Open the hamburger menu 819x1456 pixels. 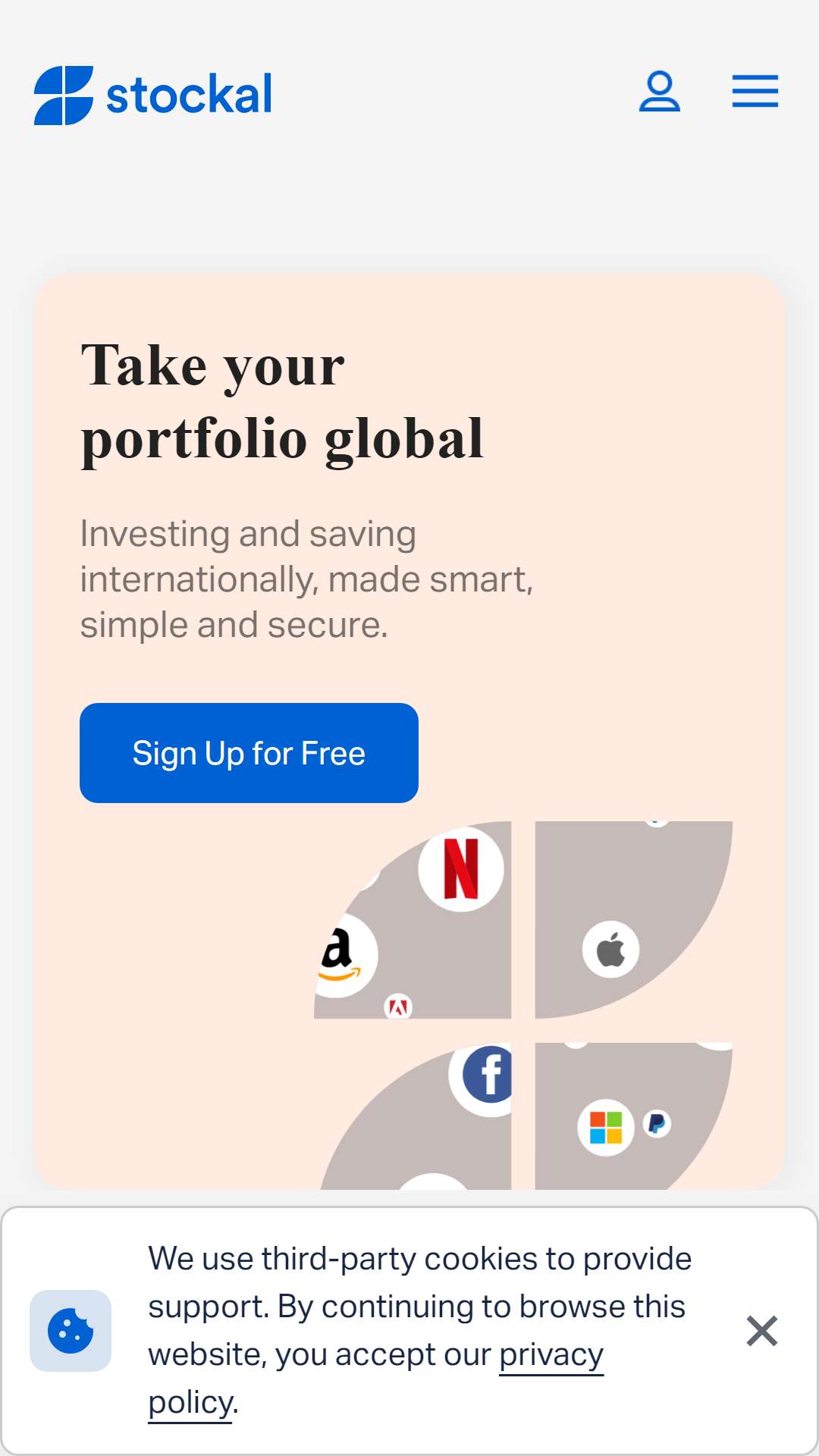(755, 92)
